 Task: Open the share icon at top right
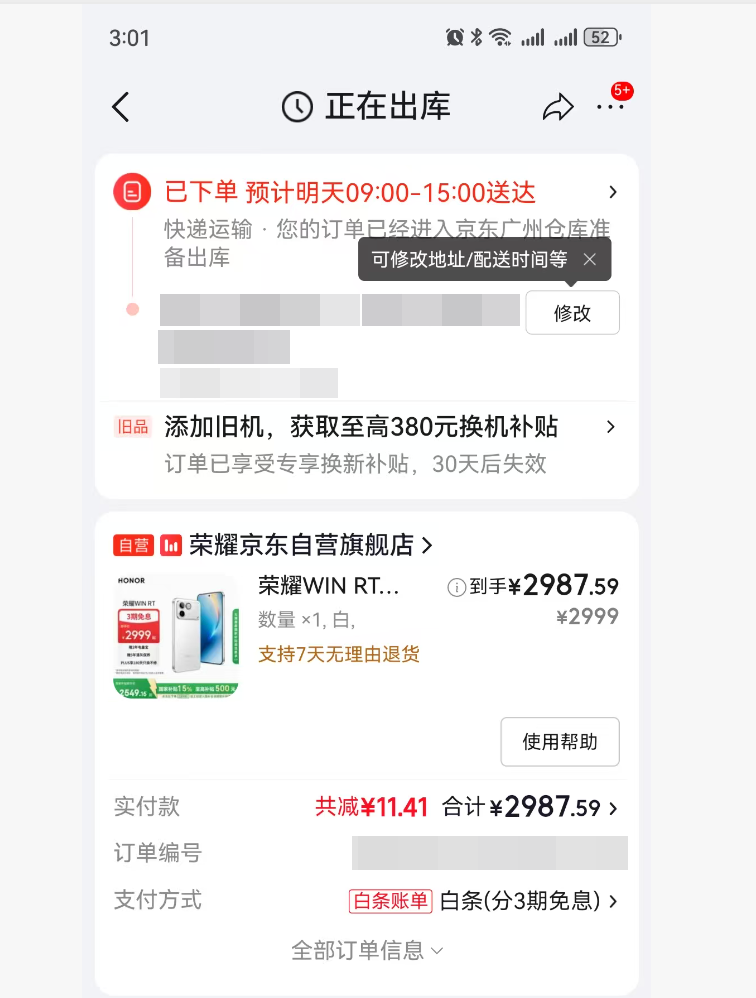(559, 105)
